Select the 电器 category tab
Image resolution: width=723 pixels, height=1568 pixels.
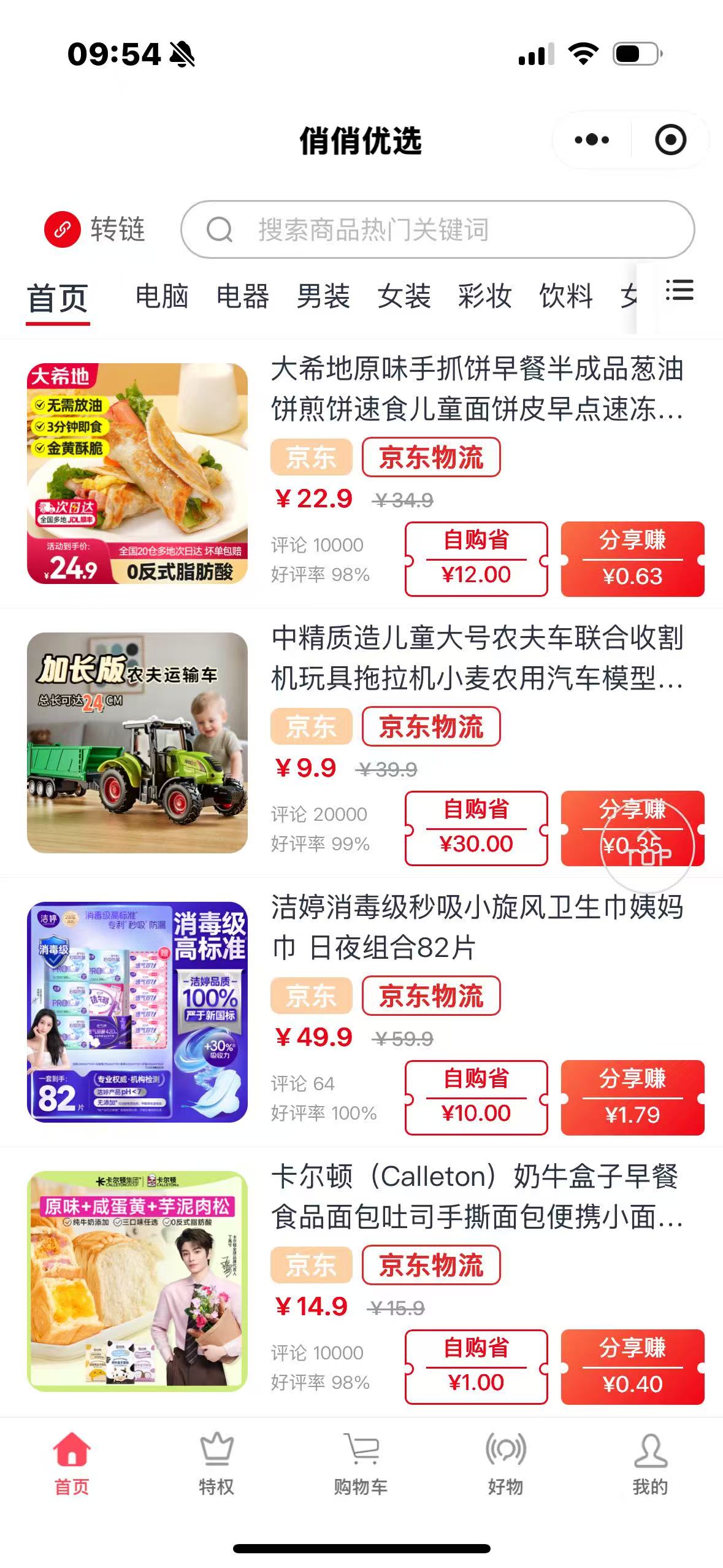click(x=243, y=297)
